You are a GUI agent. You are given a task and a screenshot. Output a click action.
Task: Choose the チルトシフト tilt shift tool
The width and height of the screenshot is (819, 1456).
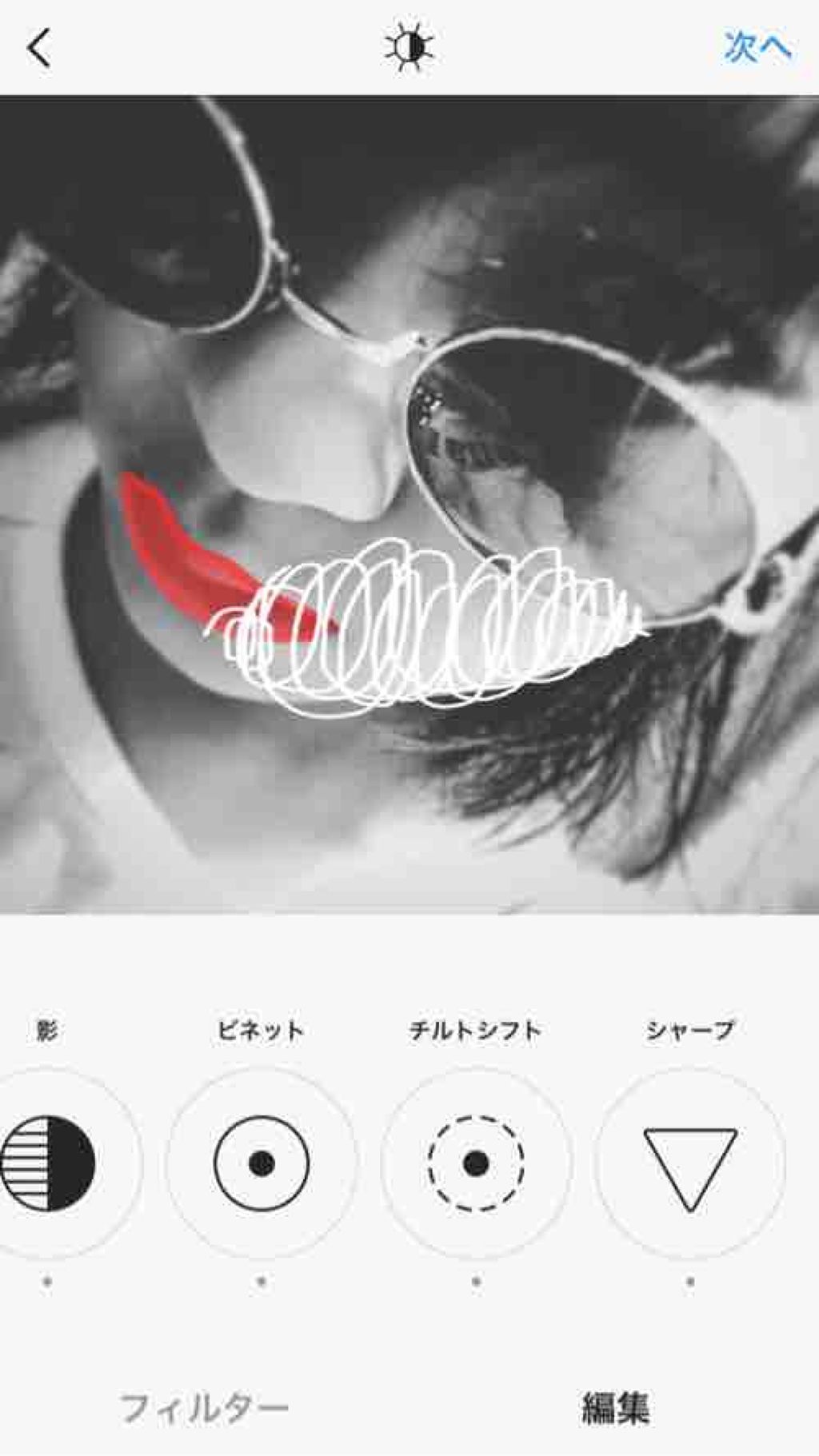coord(476,1162)
